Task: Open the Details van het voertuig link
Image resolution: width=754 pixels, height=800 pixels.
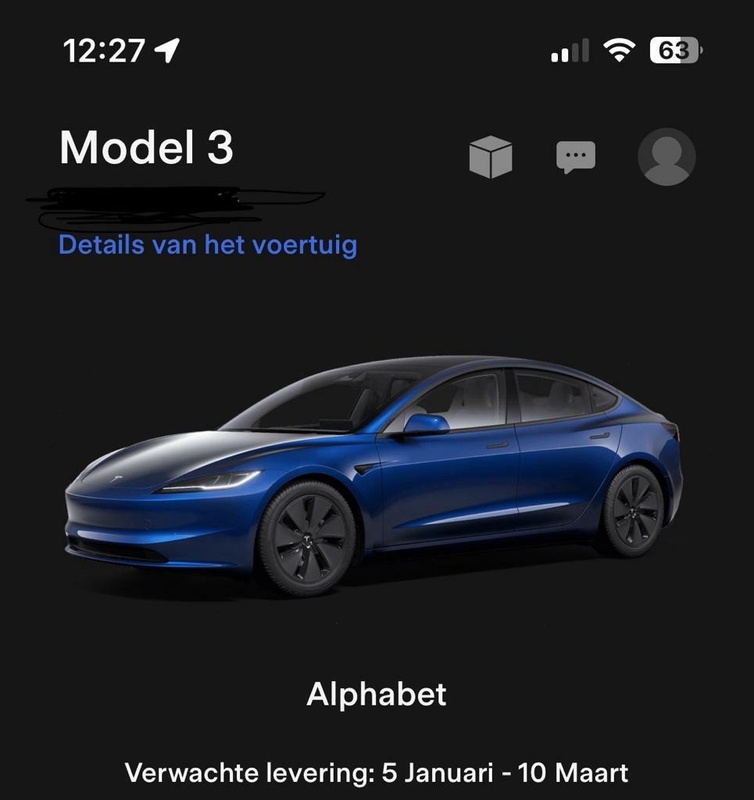Action: pyautogui.click(x=207, y=244)
